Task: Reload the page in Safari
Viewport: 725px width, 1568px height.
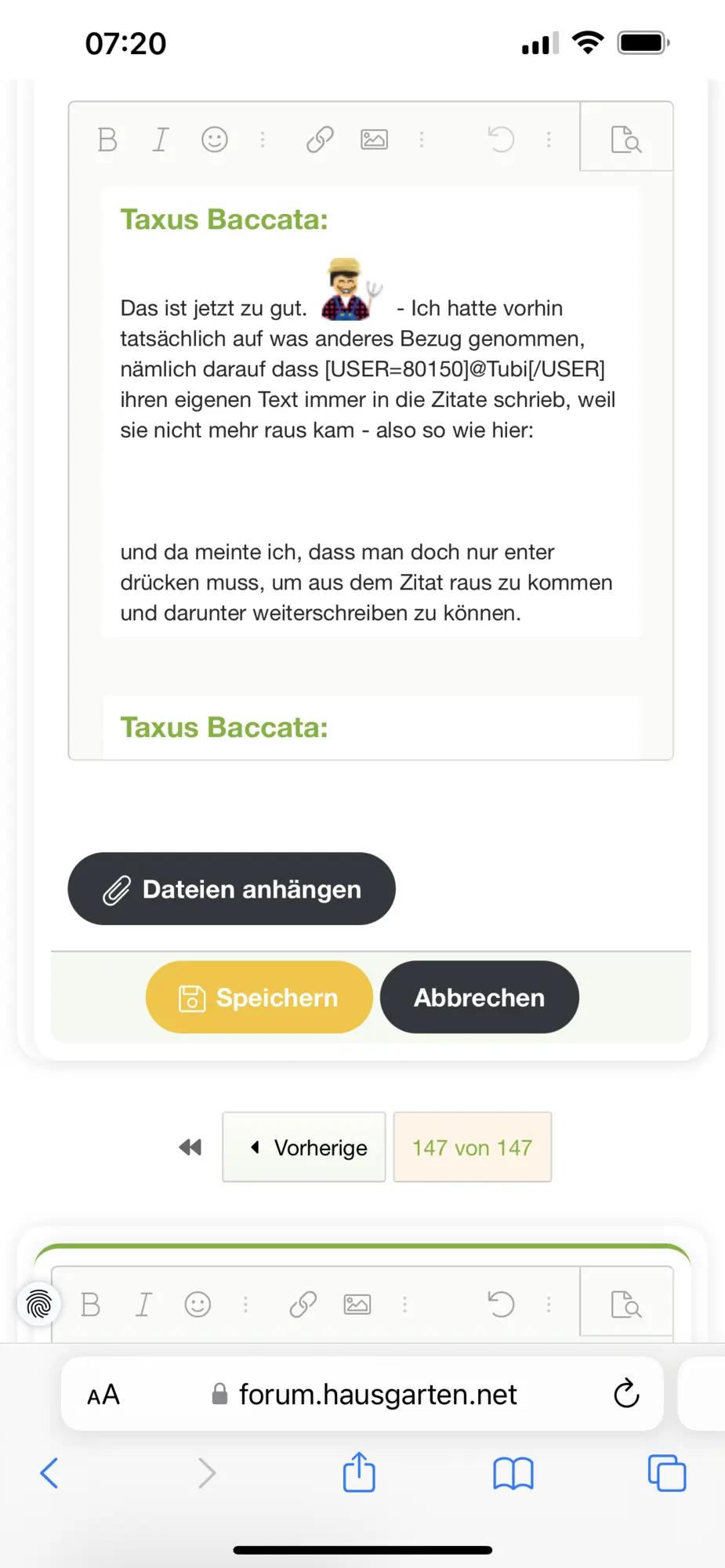Action: [x=626, y=1394]
